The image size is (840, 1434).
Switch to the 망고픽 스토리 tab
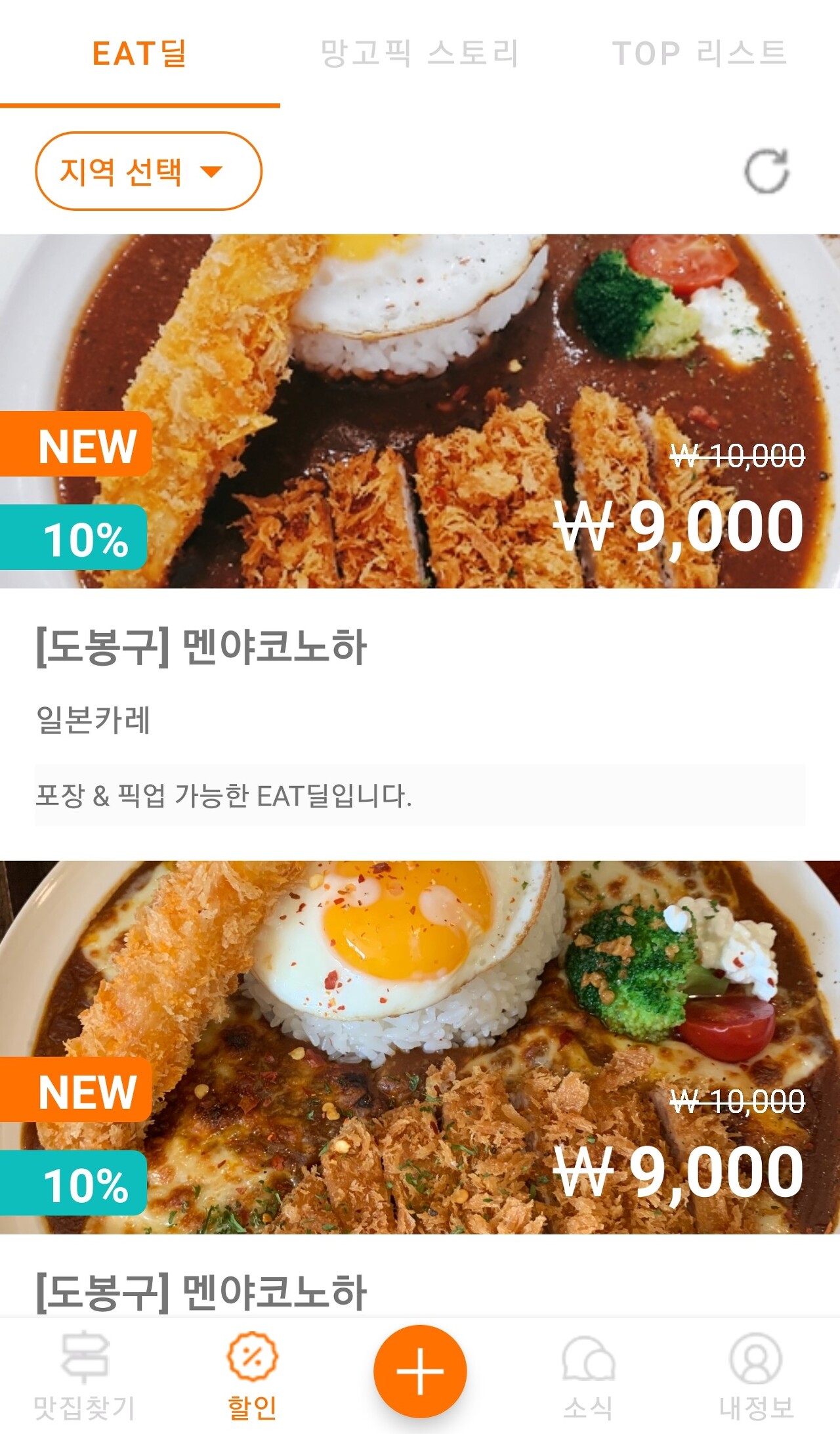[x=419, y=54]
